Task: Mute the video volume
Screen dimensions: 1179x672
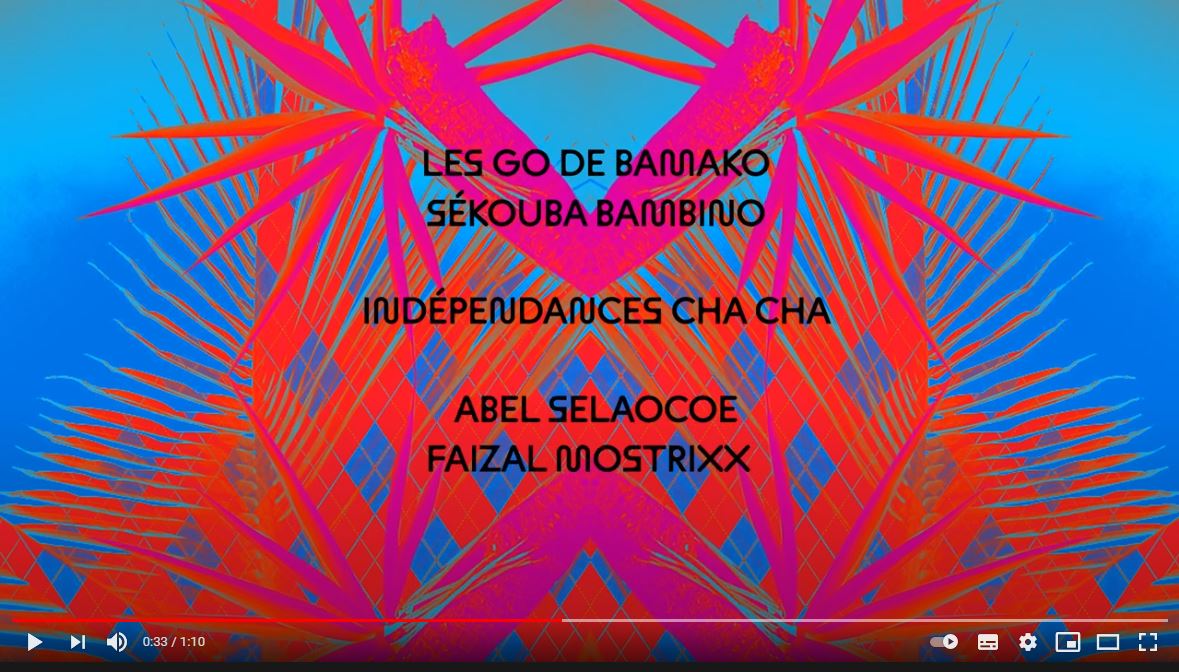Action: coord(117,642)
